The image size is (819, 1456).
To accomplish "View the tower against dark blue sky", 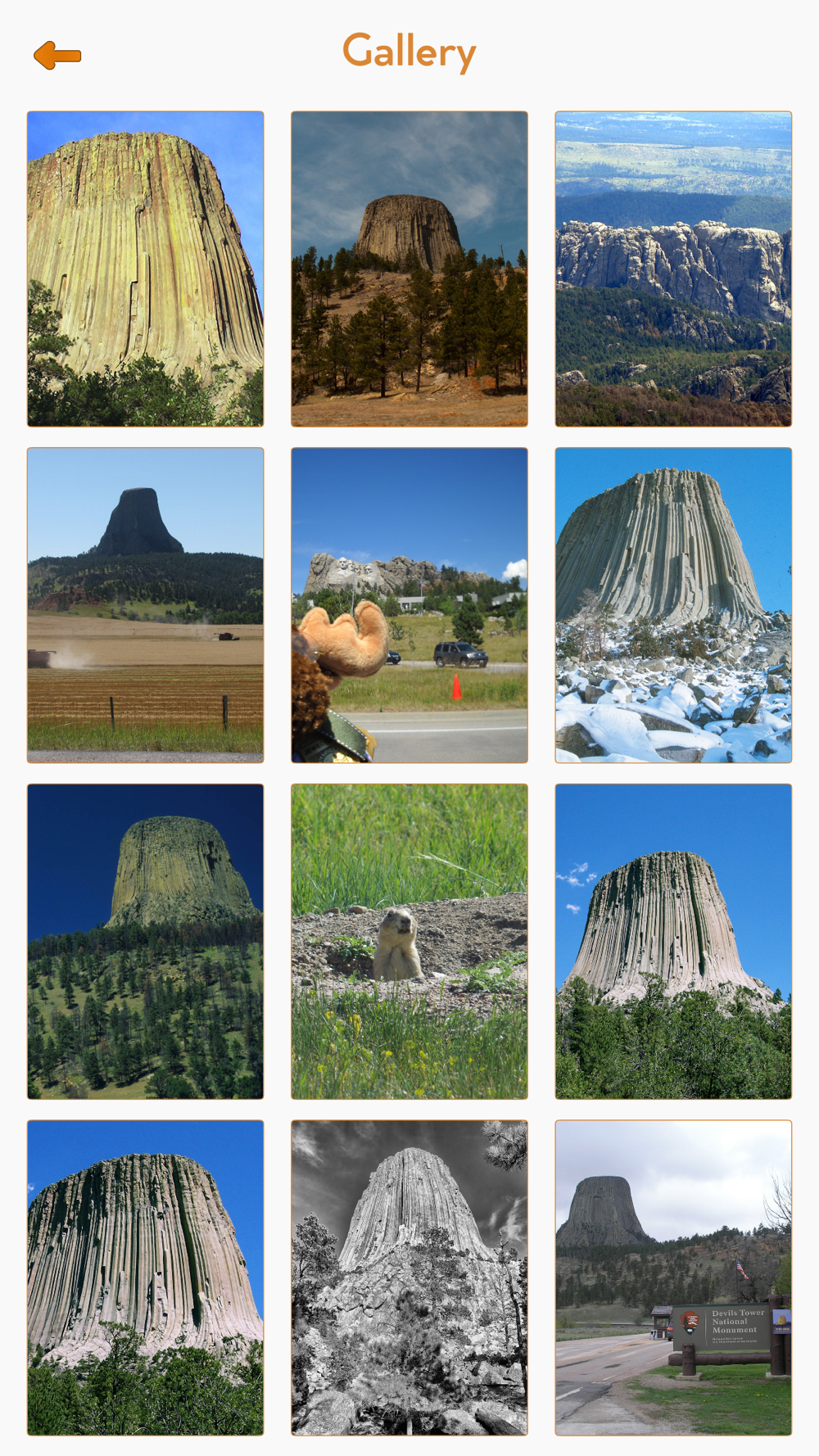I will click(146, 942).
